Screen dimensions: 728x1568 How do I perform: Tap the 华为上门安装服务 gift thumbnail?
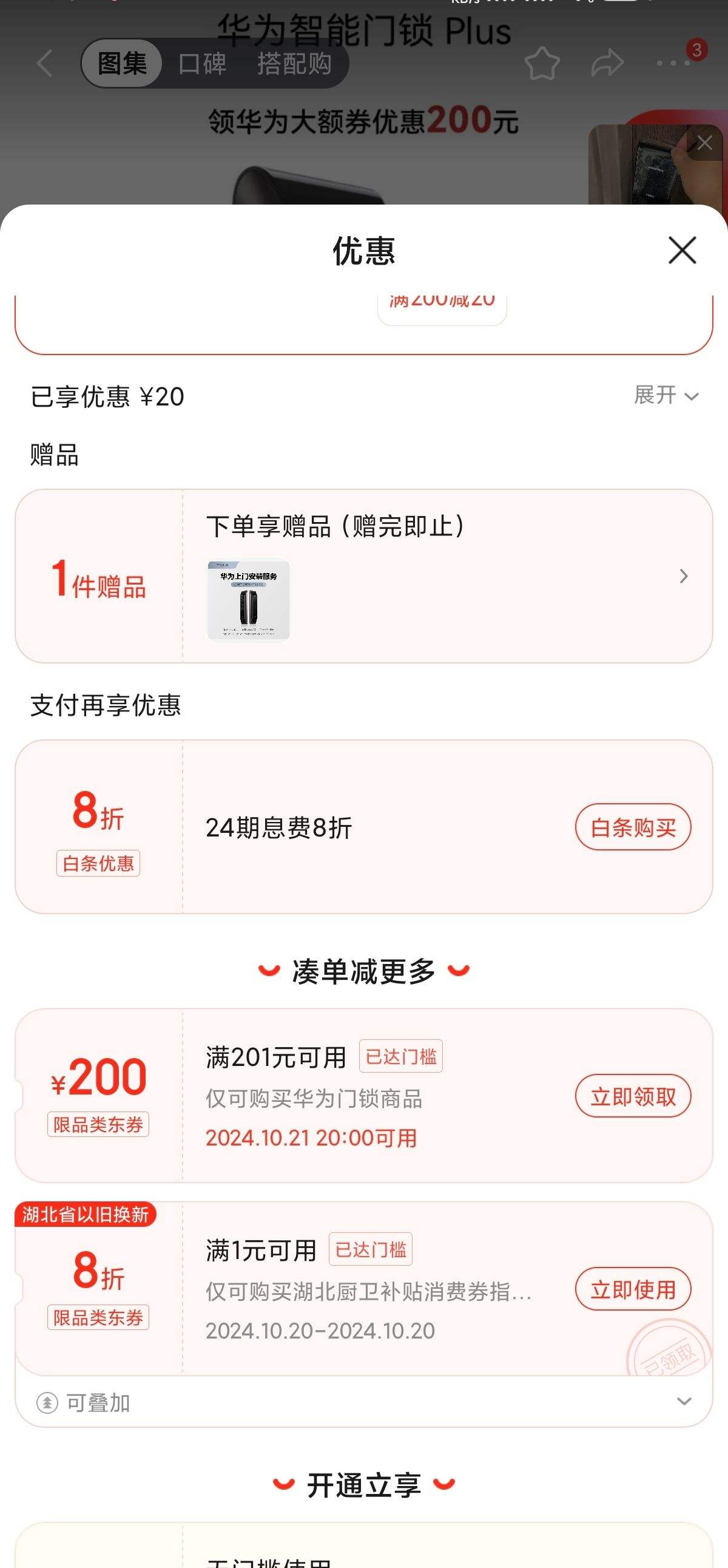click(249, 600)
